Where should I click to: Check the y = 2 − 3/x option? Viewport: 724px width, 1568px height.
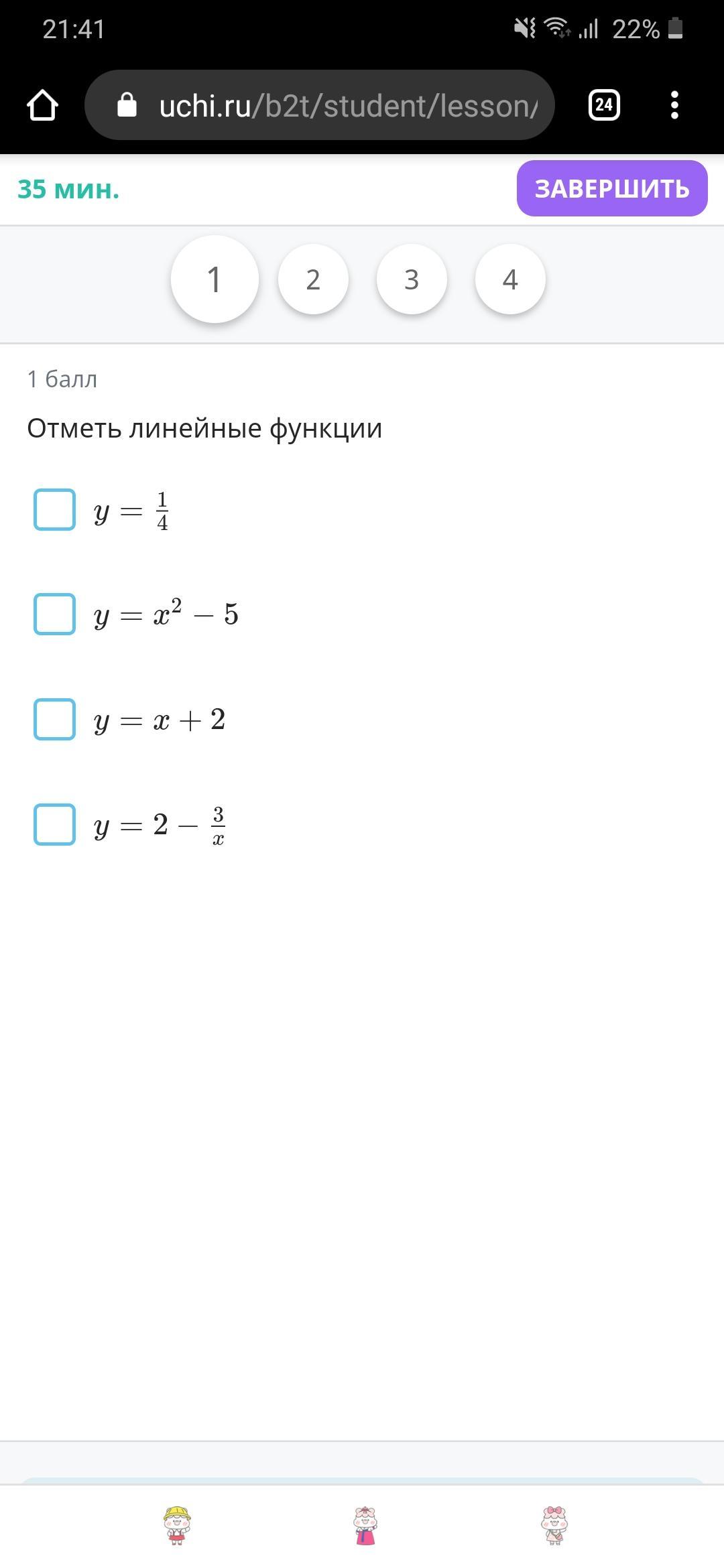[54, 824]
